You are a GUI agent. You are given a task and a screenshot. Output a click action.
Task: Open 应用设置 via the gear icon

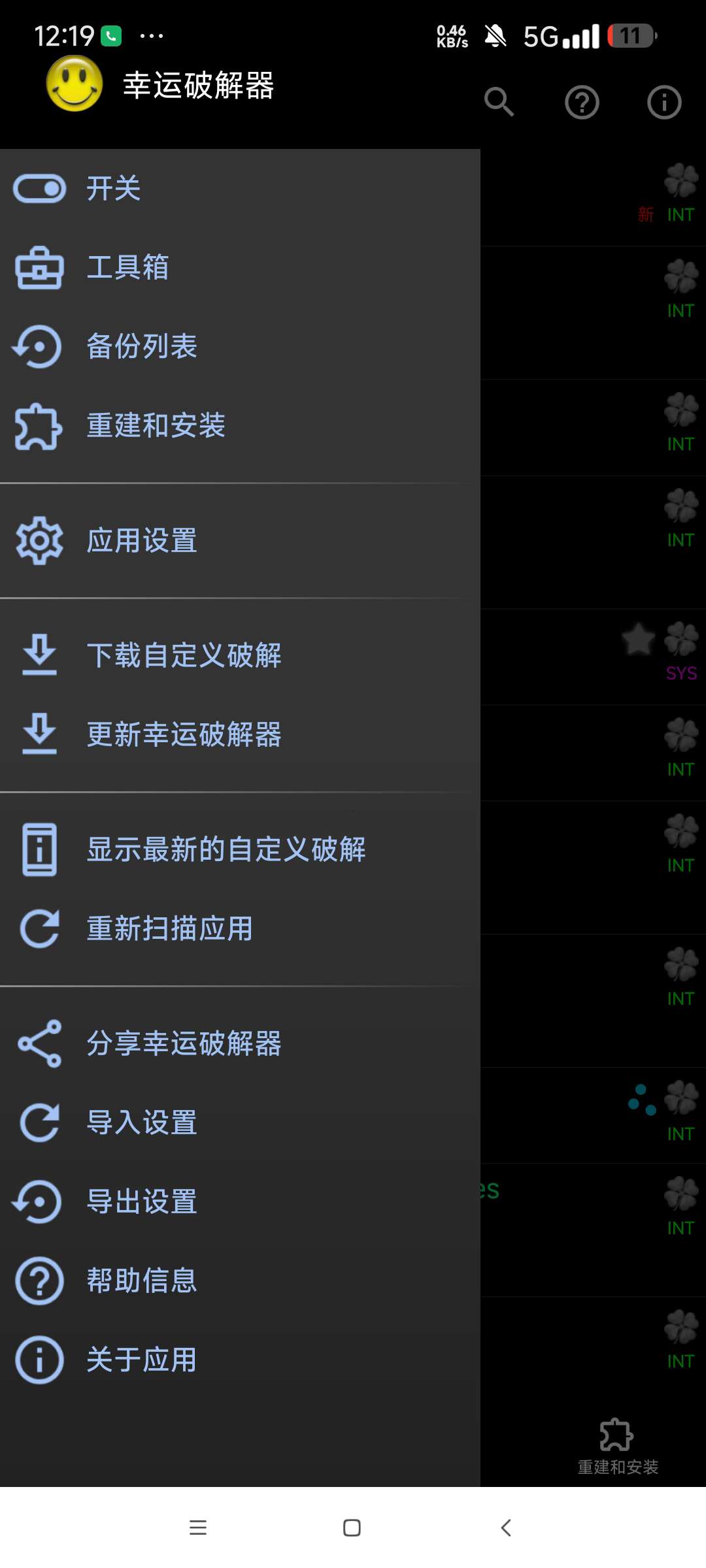[x=38, y=541]
